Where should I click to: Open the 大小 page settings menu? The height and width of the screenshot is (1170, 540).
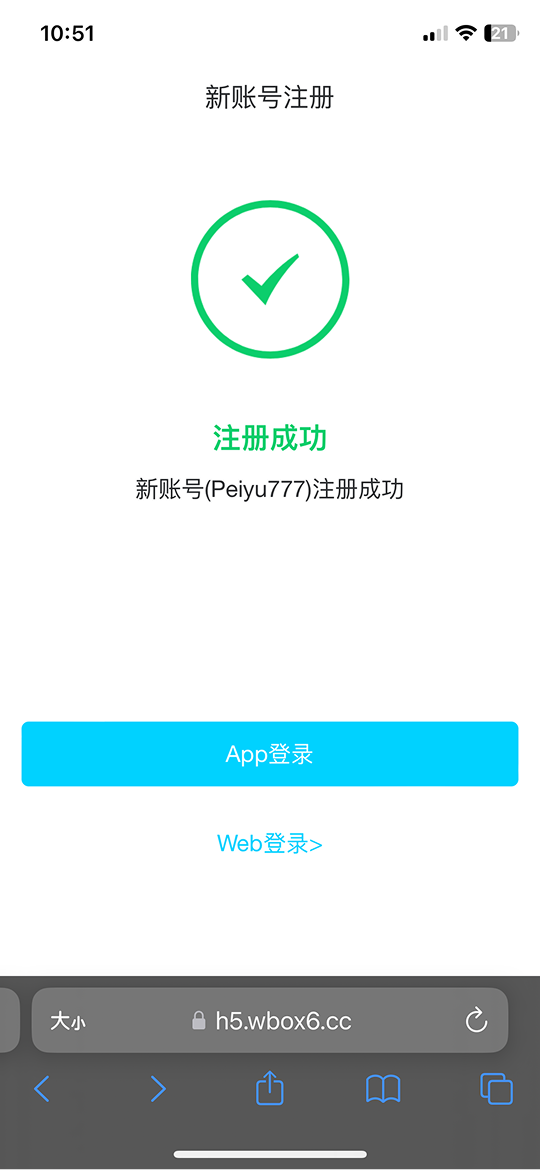click(x=68, y=1021)
